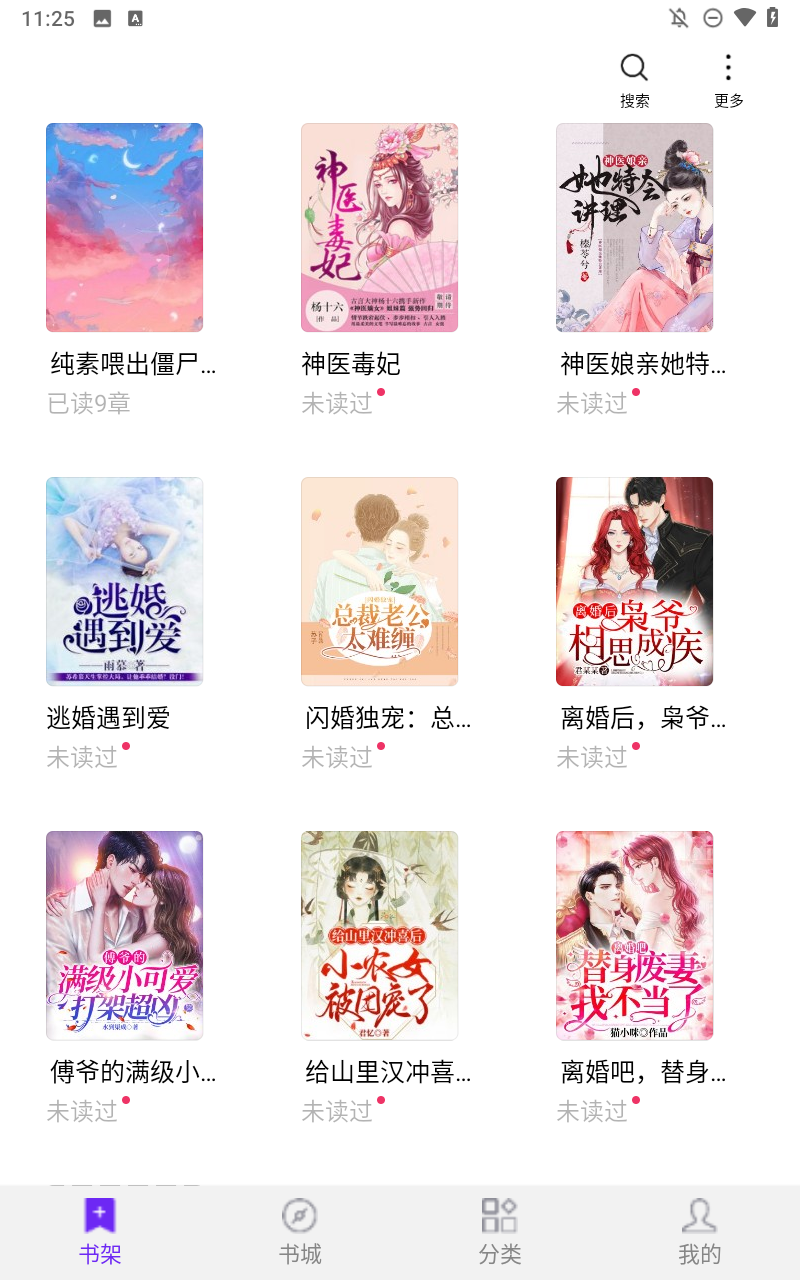Viewport: 800px width, 1280px height.
Task: Open the book 纯素喂出僵尸
Action: pos(124,228)
